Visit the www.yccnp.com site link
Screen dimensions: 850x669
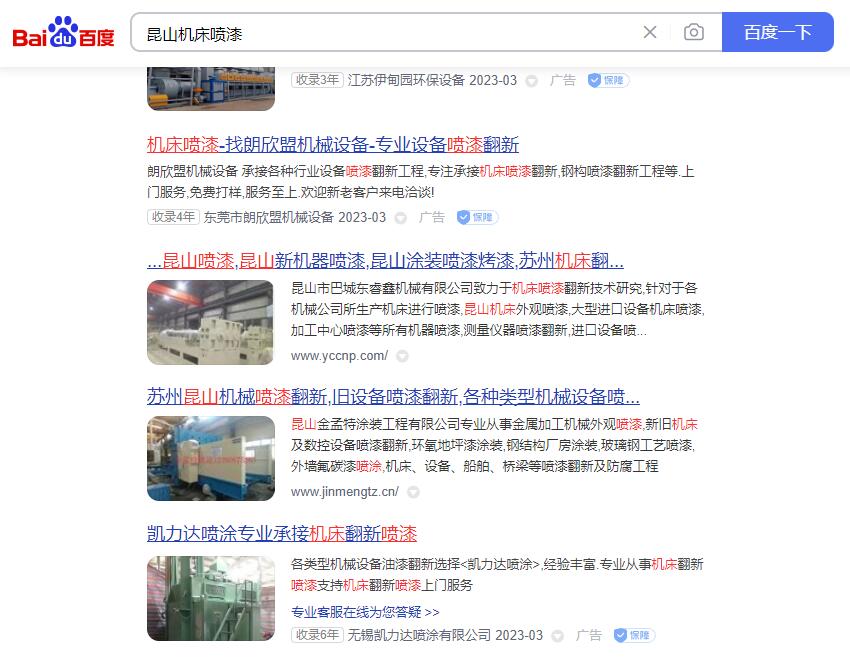tap(339, 356)
